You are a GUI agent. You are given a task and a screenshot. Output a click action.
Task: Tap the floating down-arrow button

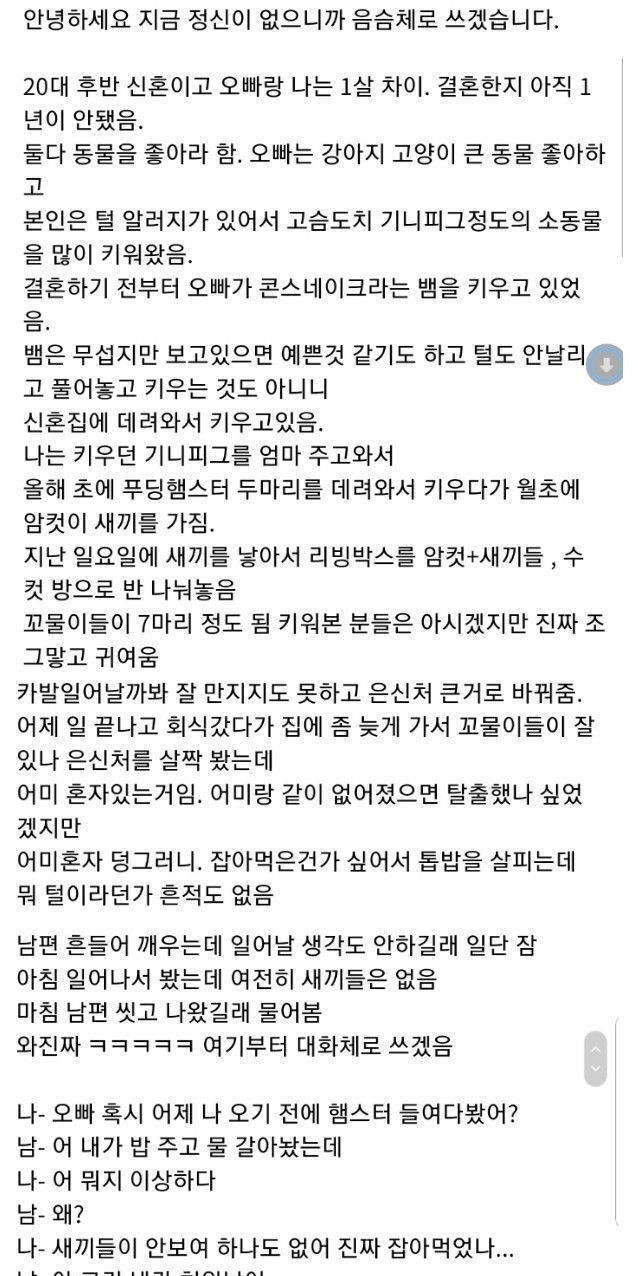coord(607,365)
